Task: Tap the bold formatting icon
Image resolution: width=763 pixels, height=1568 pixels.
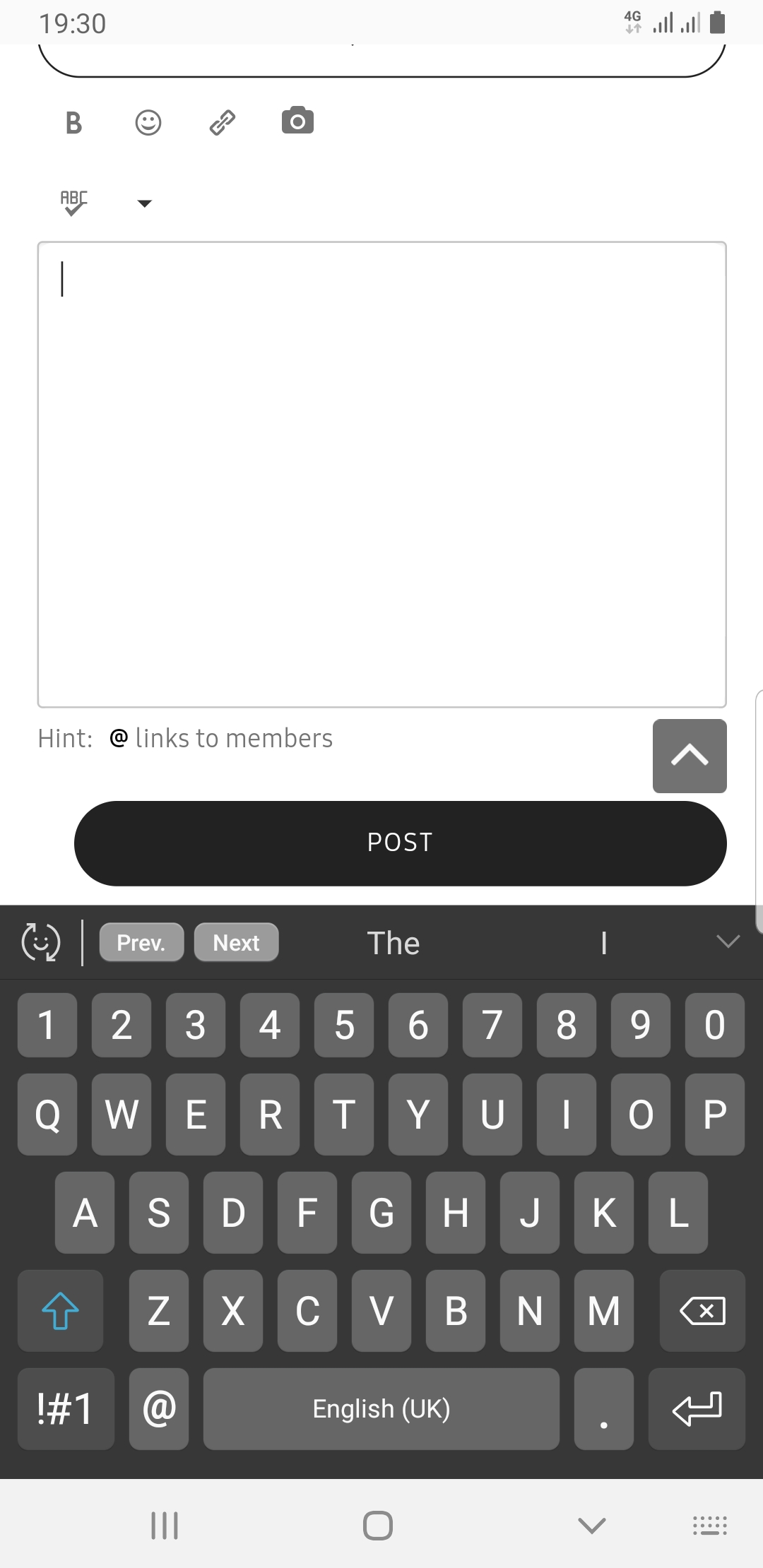Action: [x=73, y=123]
